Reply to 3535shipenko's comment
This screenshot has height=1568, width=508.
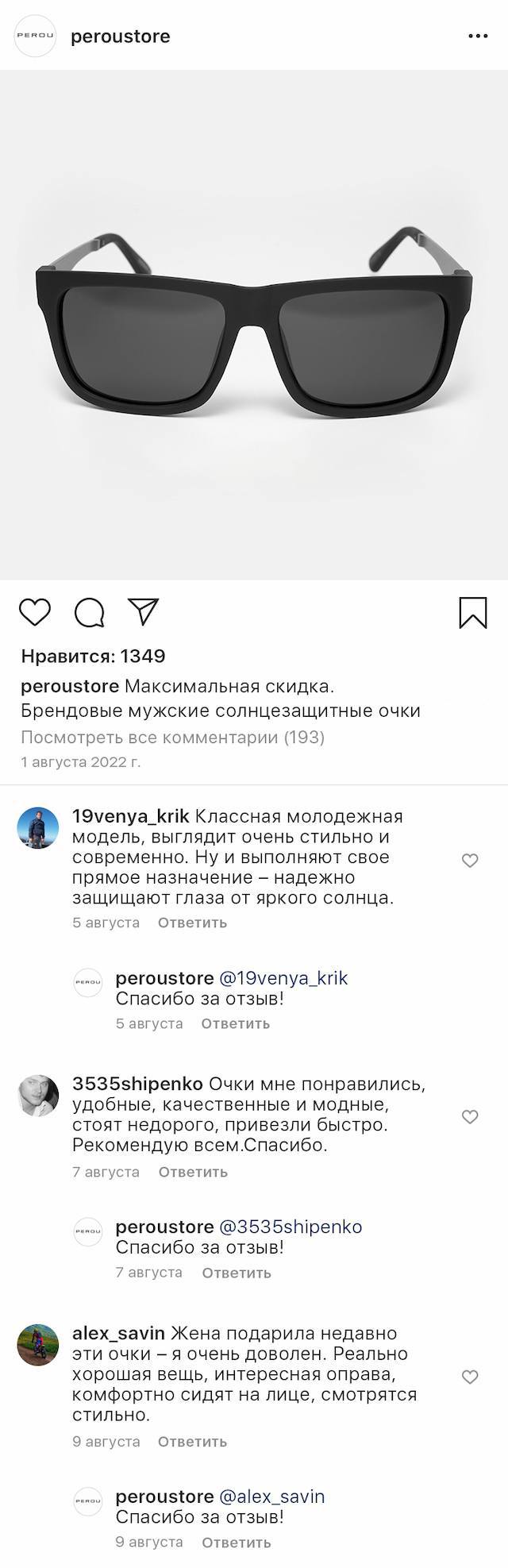(x=193, y=1172)
